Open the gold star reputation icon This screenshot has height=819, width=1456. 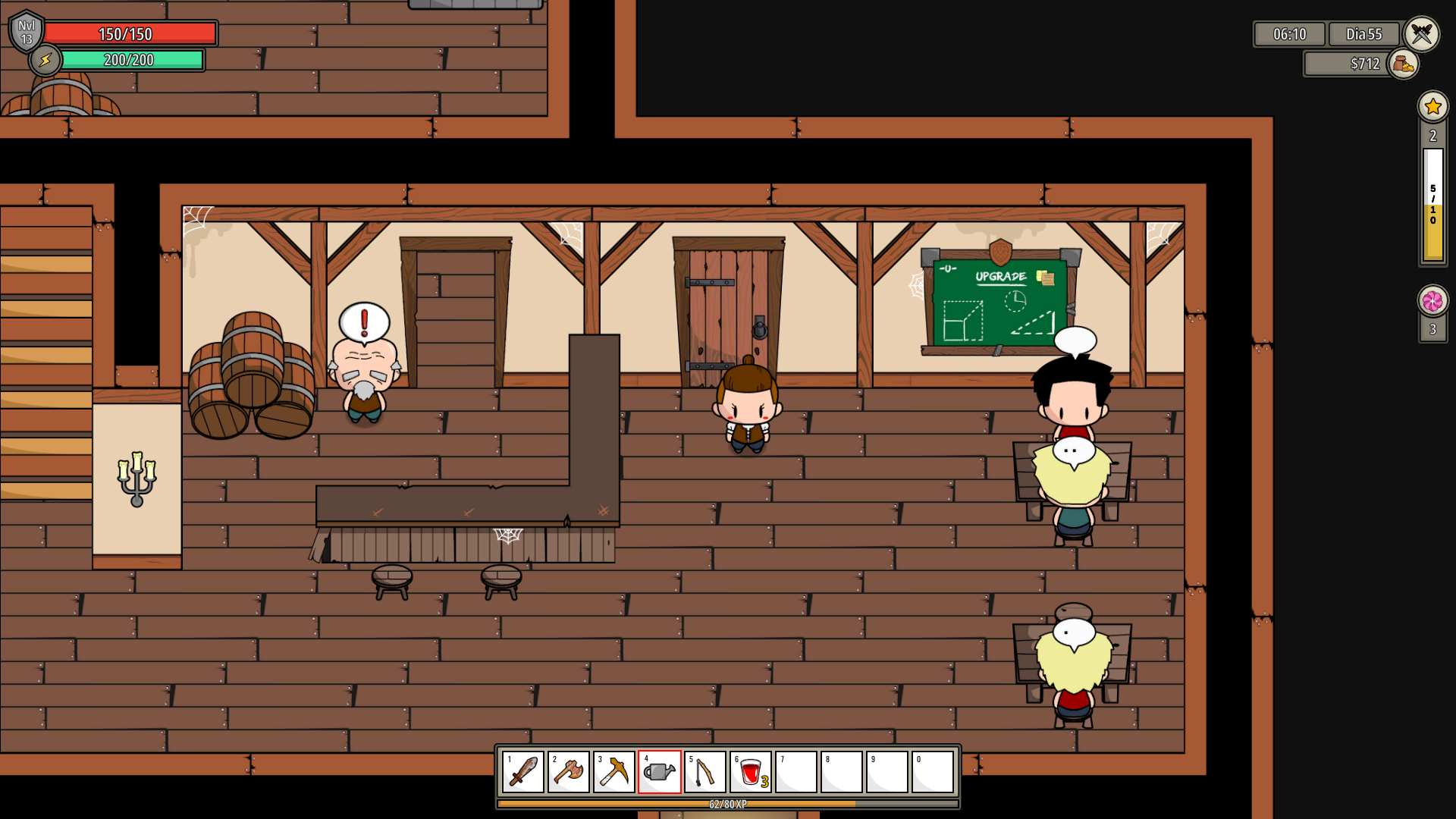(x=1432, y=107)
